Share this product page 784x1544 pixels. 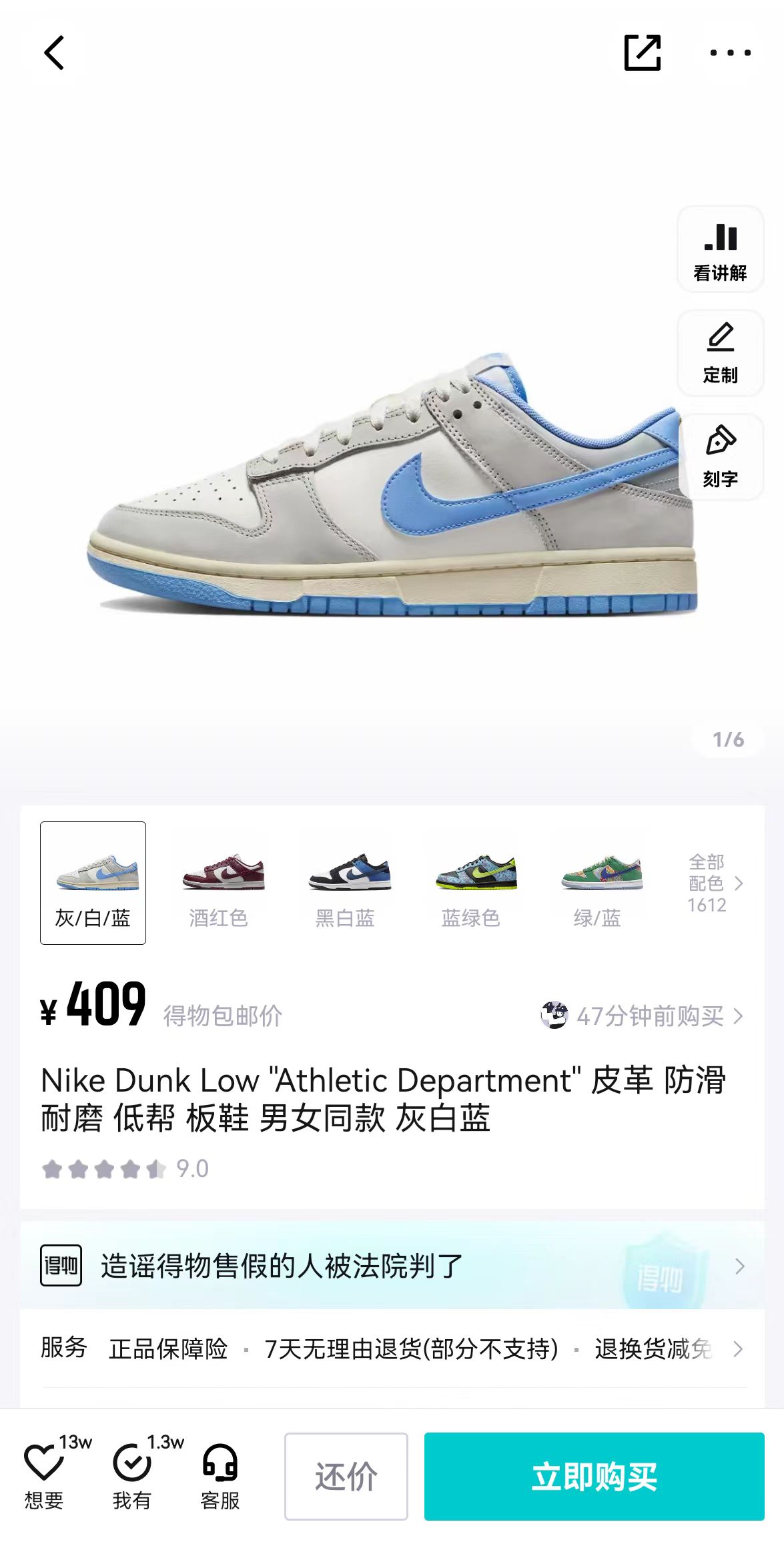(643, 53)
